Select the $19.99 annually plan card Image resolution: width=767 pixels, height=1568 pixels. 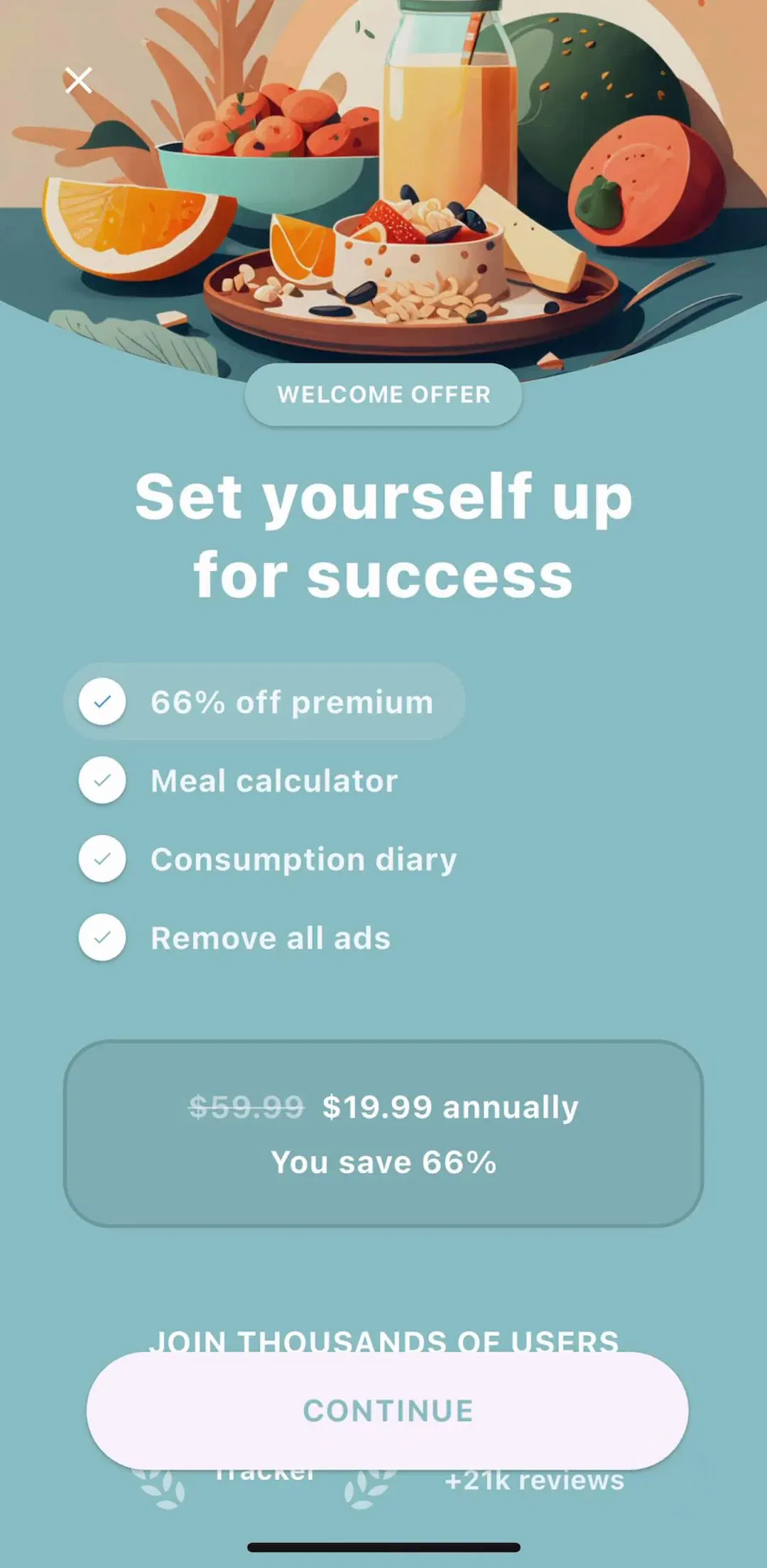tap(383, 1133)
